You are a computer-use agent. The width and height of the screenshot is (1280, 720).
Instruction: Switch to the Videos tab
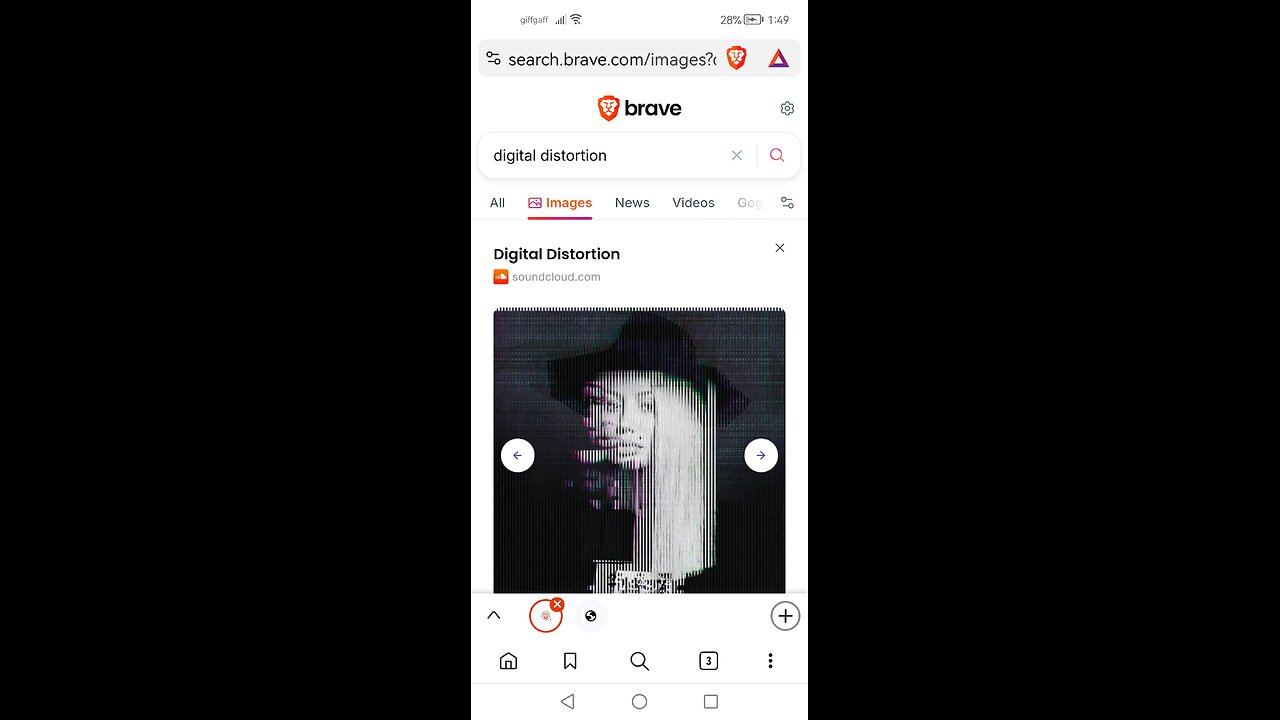coord(693,202)
